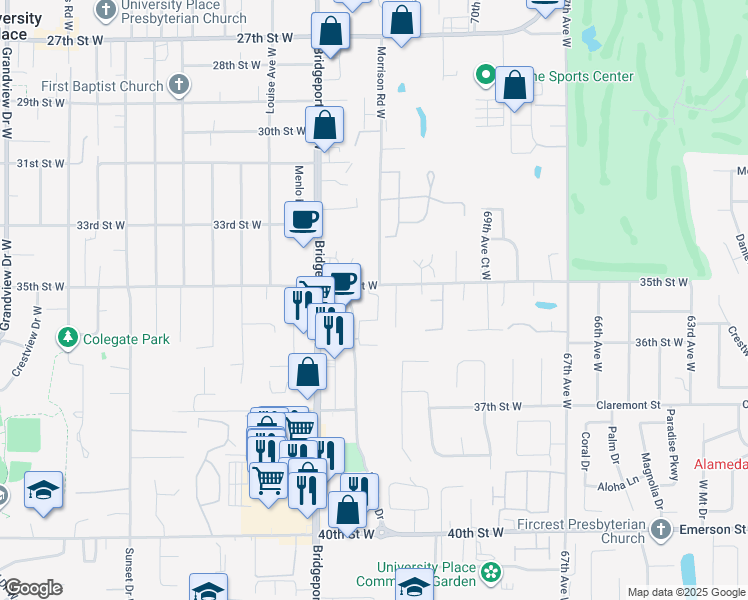Open the shopping bag marker at 40th St W
This screenshot has height=600, width=748.
pyautogui.click(x=348, y=511)
